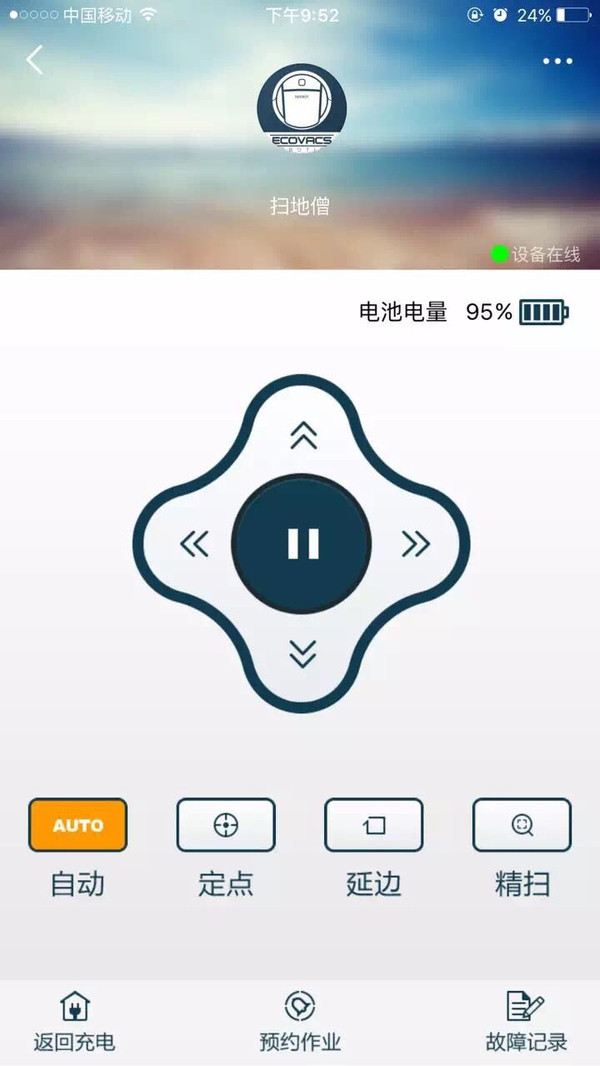
Task: Open the three-dot overflow menu
Action: pyautogui.click(x=557, y=61)
